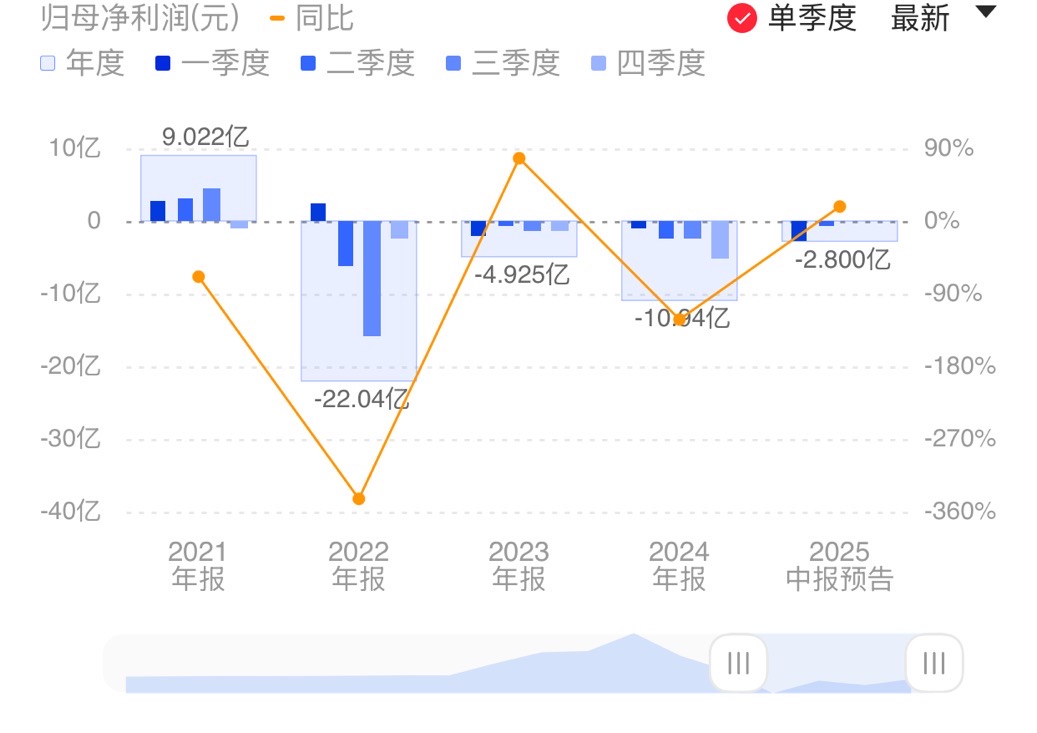Toggle the 一季度 legend series
This screenshot has width=1037, height=733.
click(x=213, y=64)
